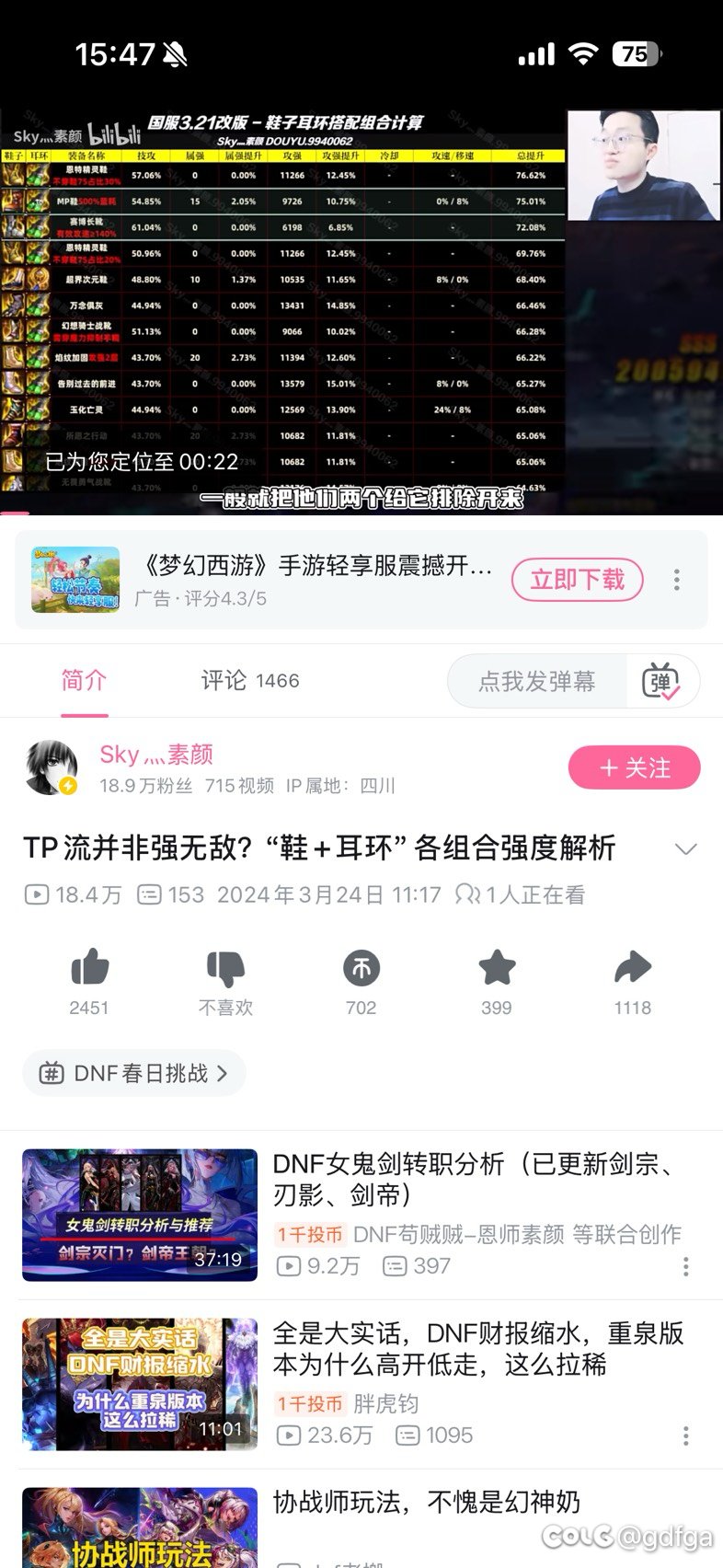Tap the 立即下载 button on the ad
Viewport: 723px width, 1568px height.
[577, 580]
